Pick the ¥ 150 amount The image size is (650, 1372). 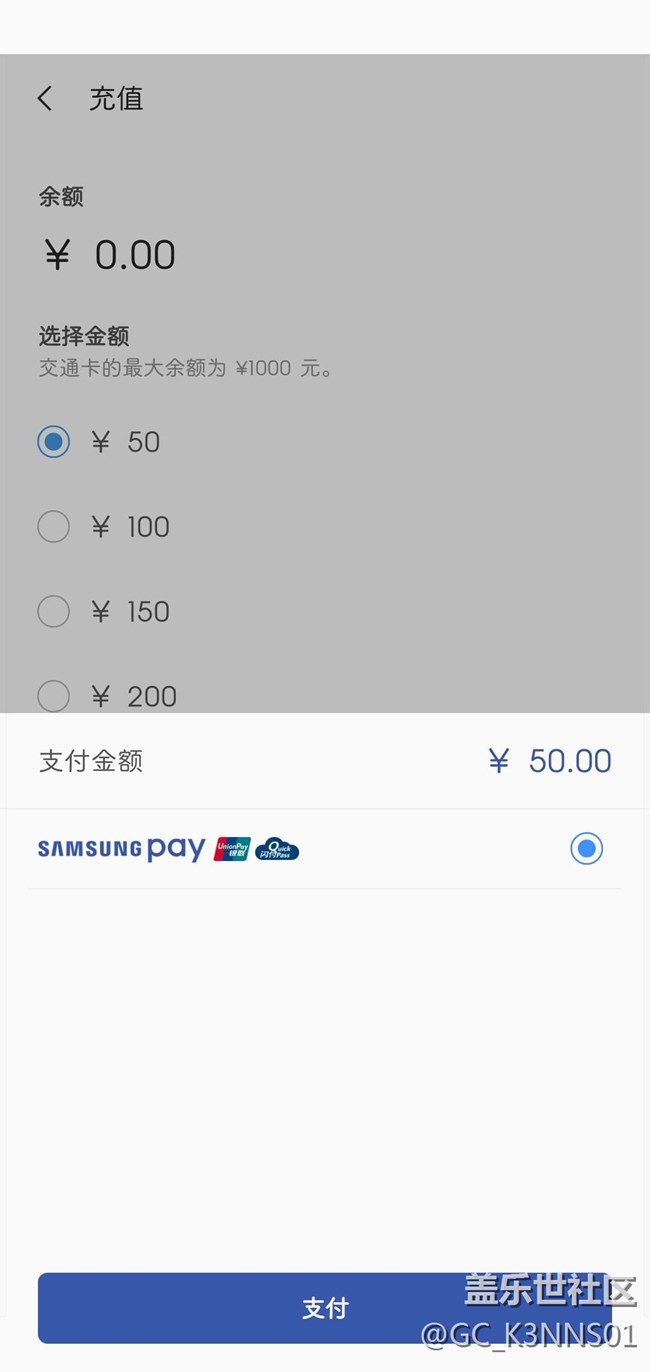pos(54,611)
